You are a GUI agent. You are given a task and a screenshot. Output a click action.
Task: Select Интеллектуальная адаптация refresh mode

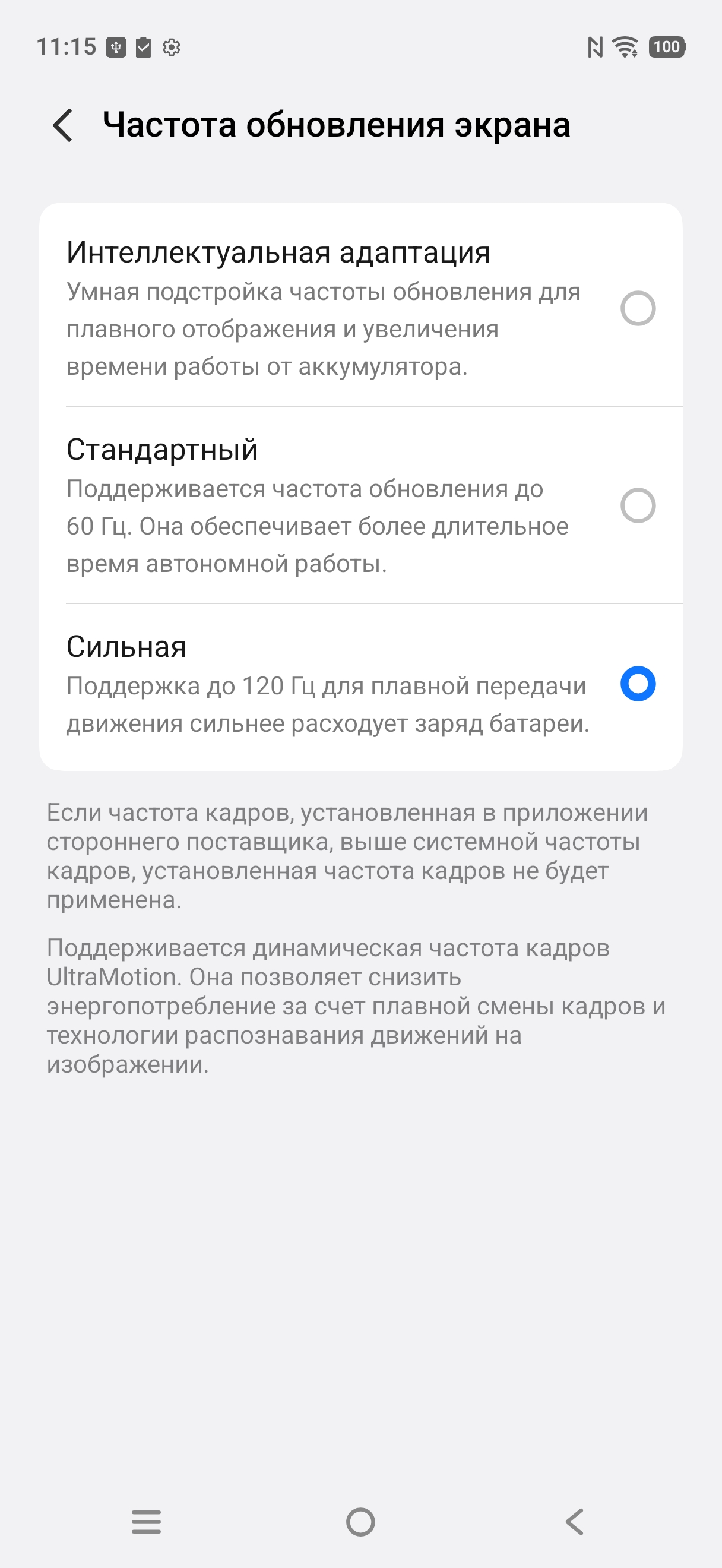coord(638,308)
